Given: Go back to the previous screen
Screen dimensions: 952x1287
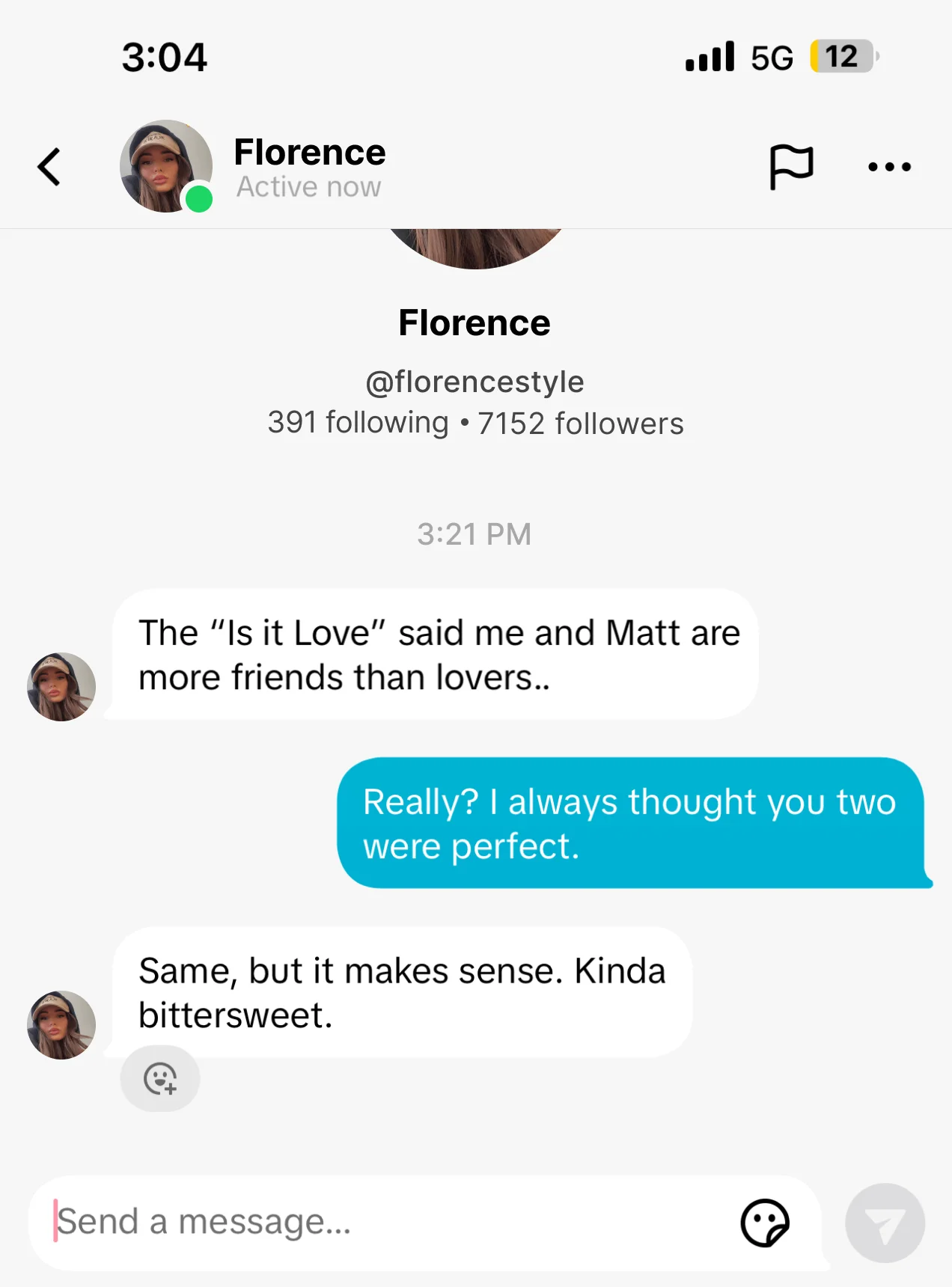Looking at the screenshot, I should click(x=49, y=166).
